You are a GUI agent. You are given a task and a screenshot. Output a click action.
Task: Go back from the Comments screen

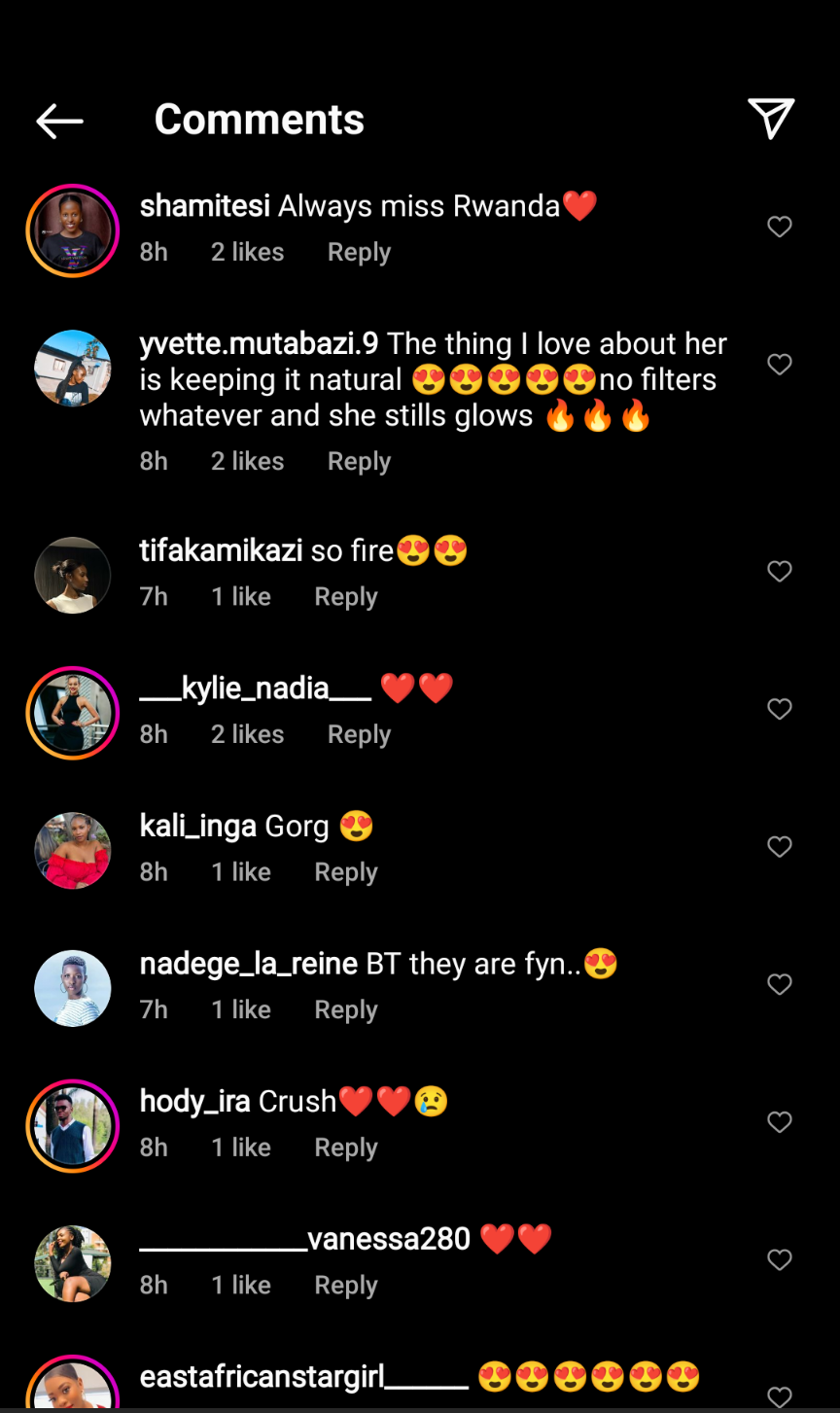59,121
